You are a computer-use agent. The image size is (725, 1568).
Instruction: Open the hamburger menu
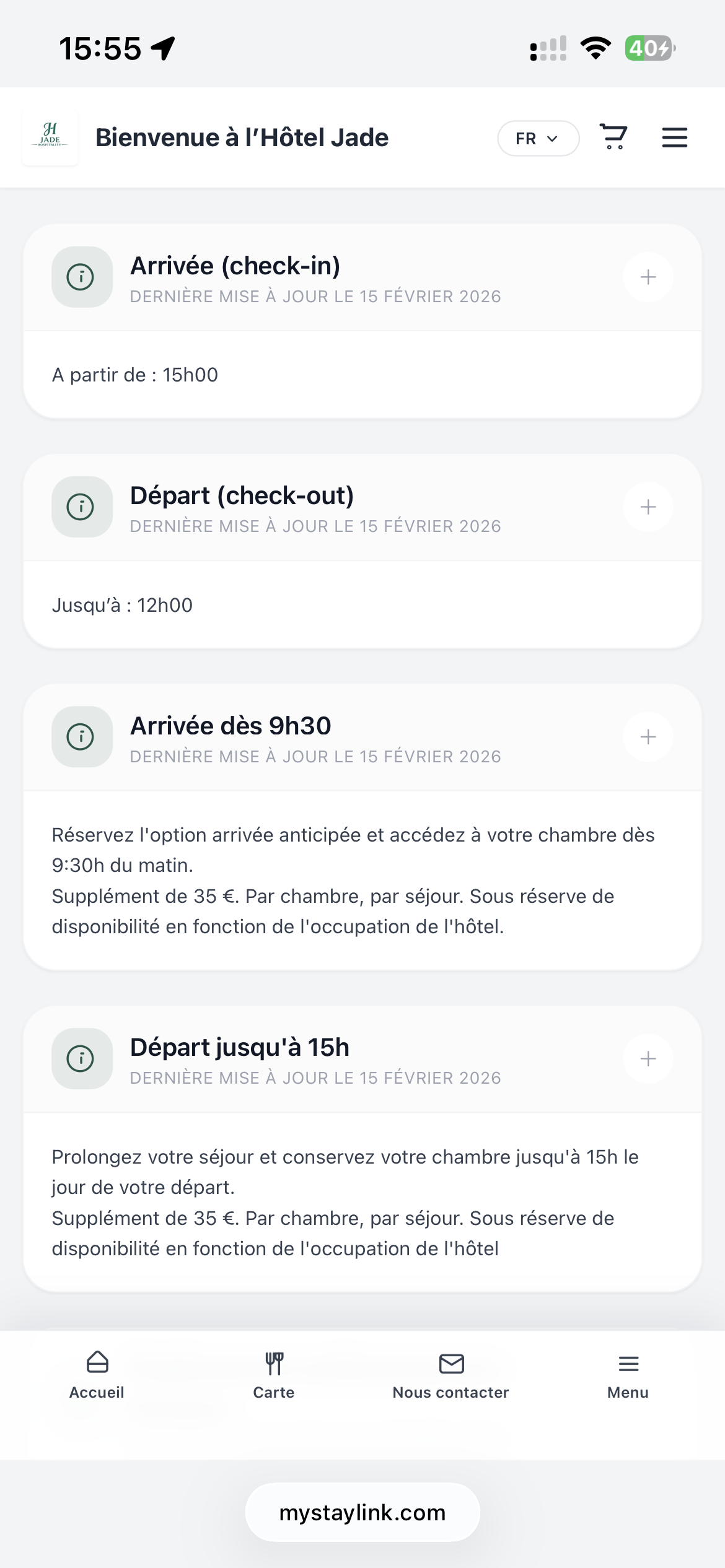674,137
